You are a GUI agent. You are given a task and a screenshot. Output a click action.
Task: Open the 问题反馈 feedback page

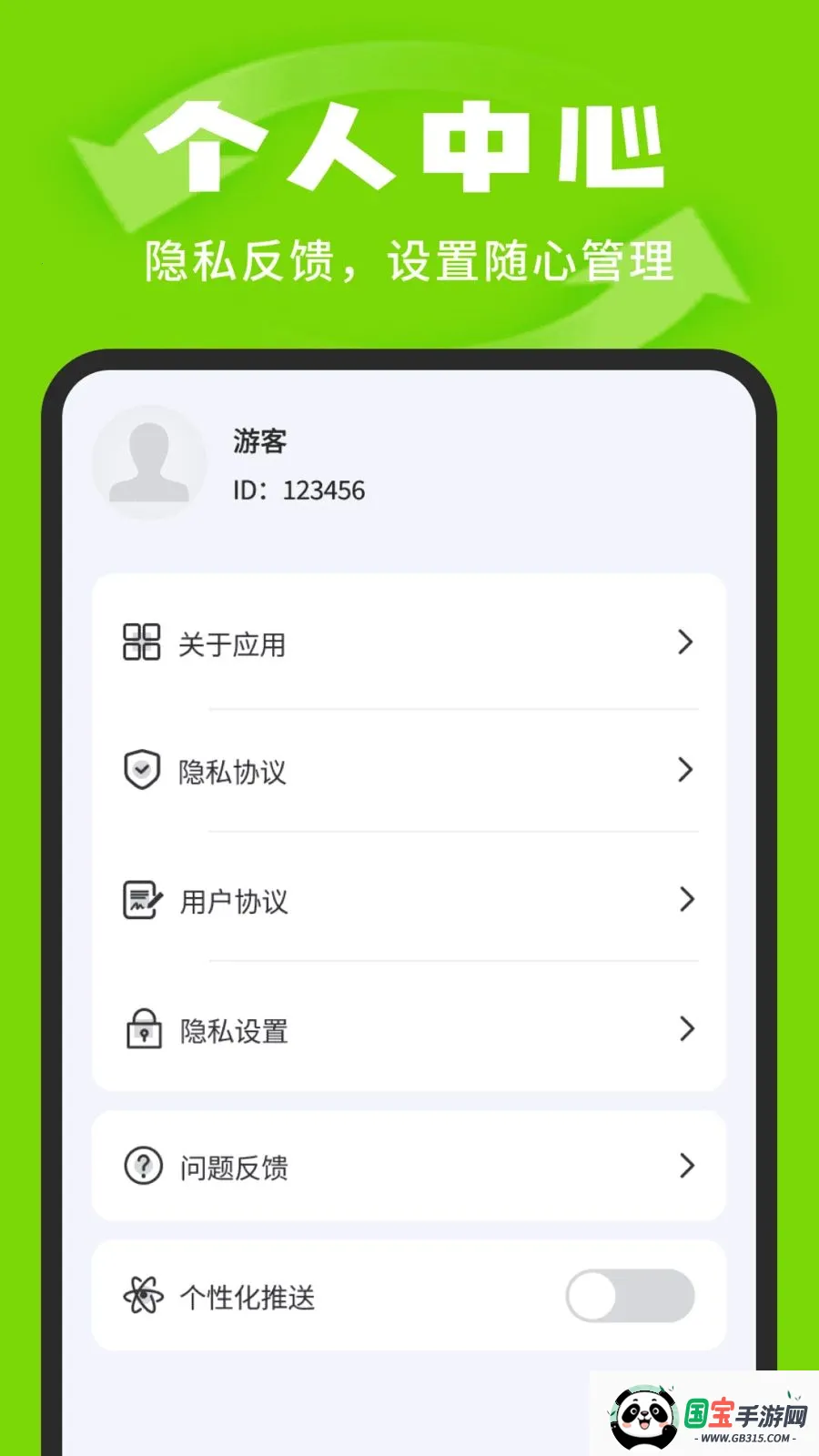[x=408, y=1168]
